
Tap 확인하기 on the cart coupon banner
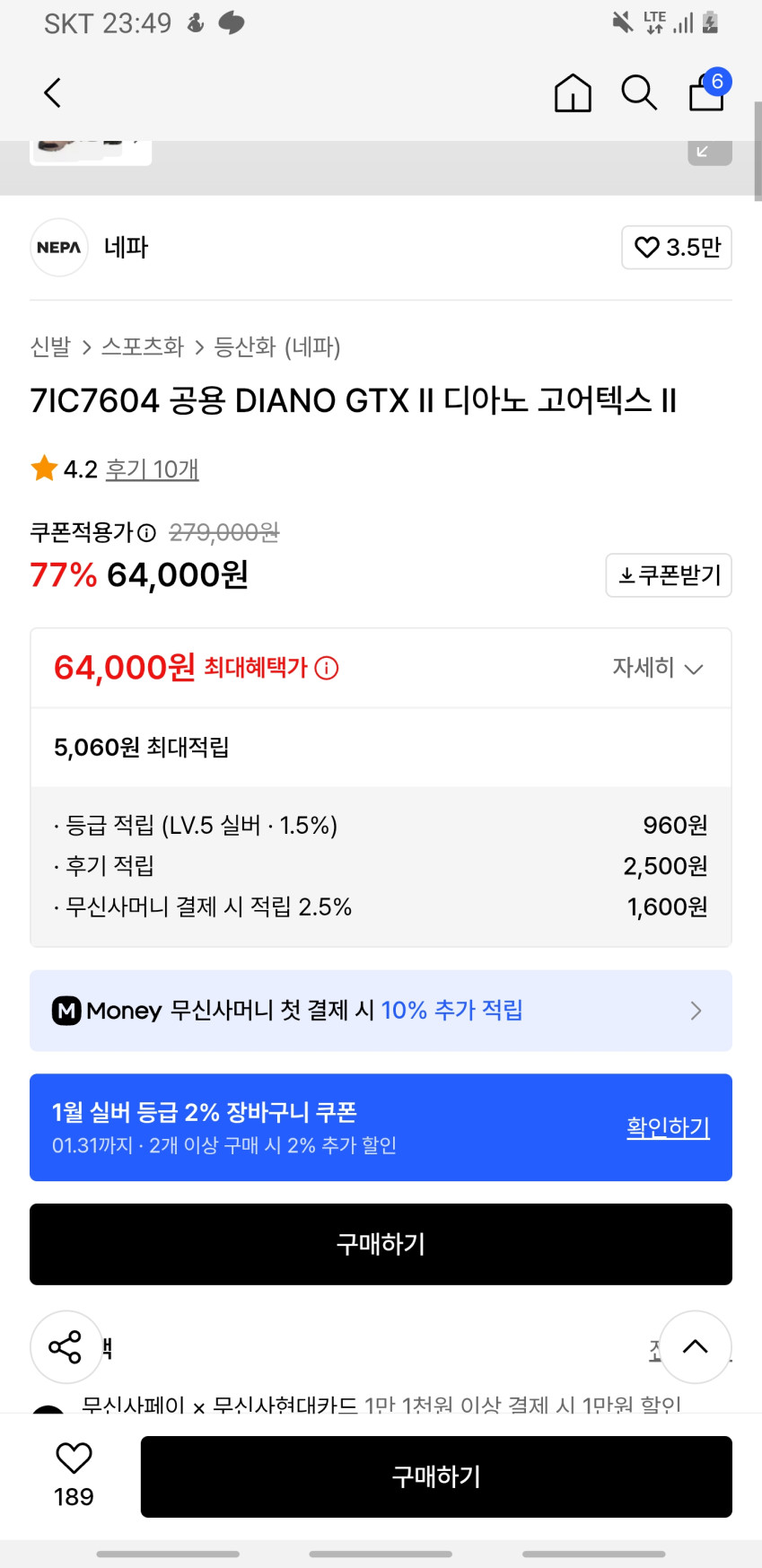click(x=668, y=1127)
